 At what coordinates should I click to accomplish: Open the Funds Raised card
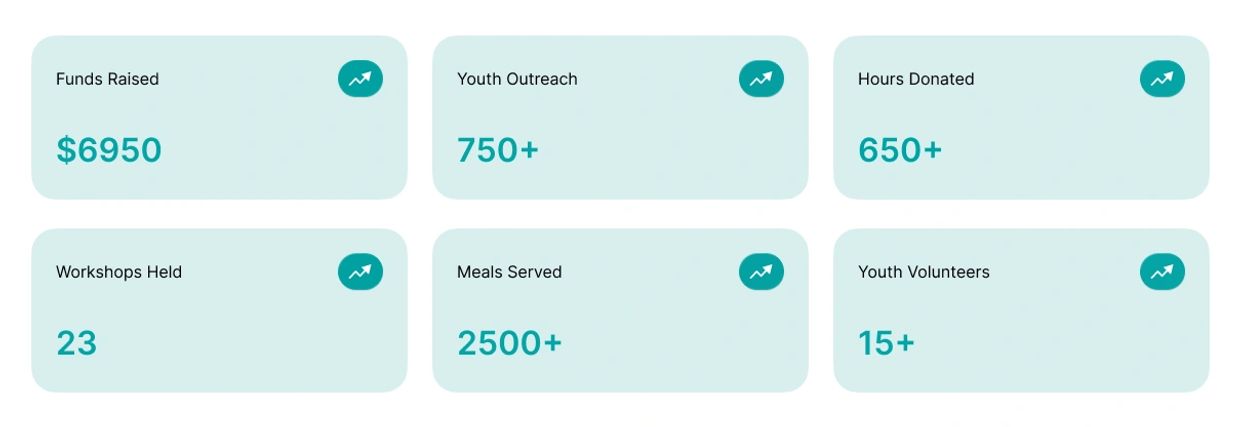click(x=219, y=118)
